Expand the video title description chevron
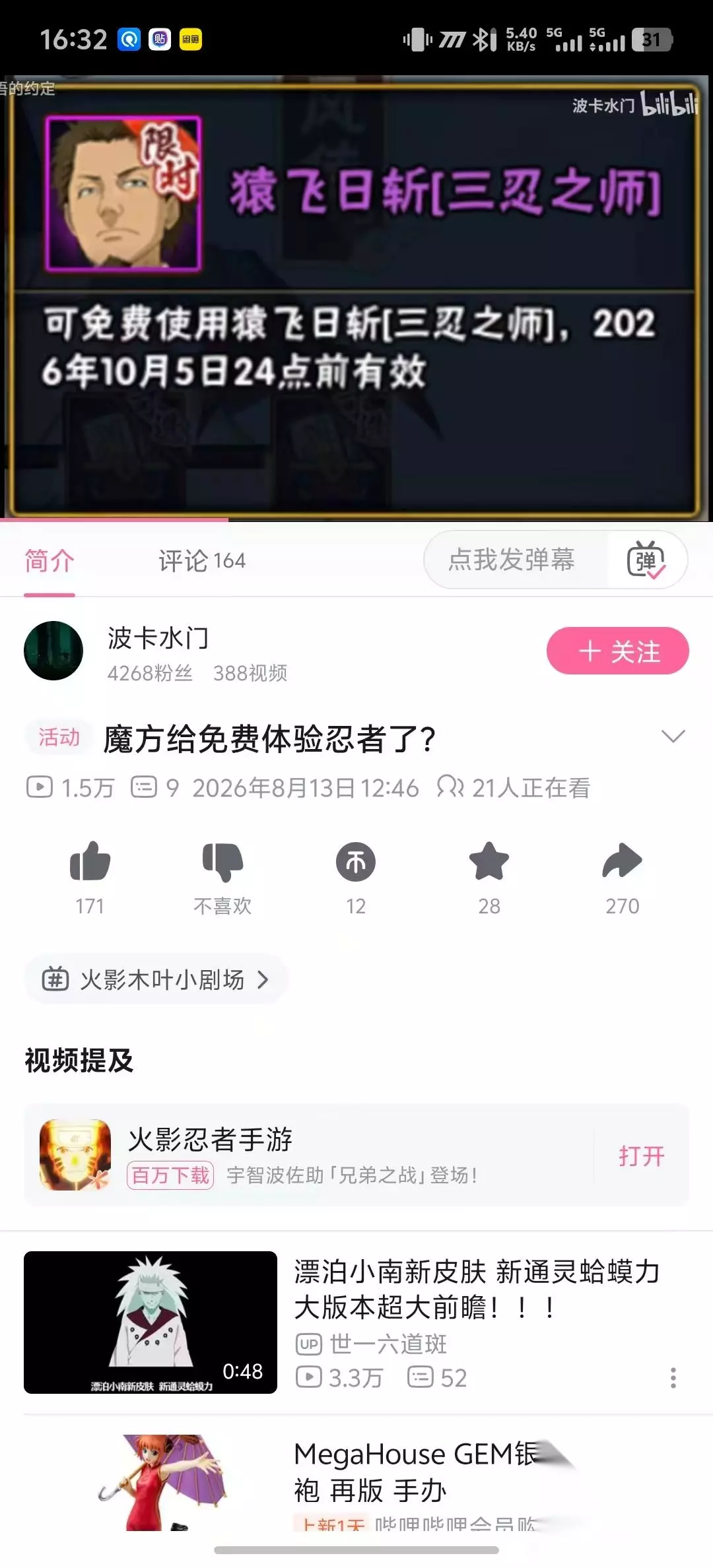This screenshot has width=713, height=1568. point(673,736)
